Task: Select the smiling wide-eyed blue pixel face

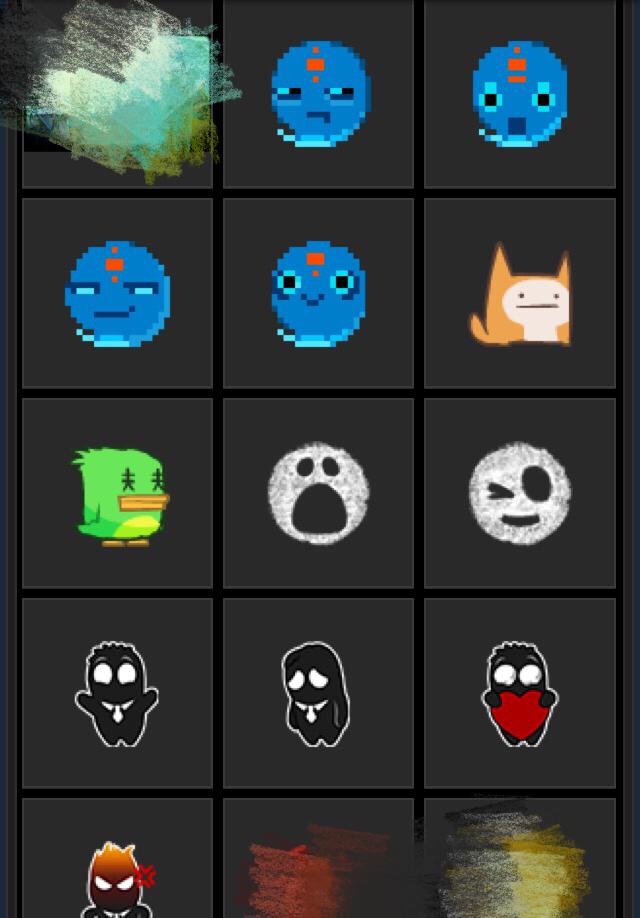Action: coord(318,293)
